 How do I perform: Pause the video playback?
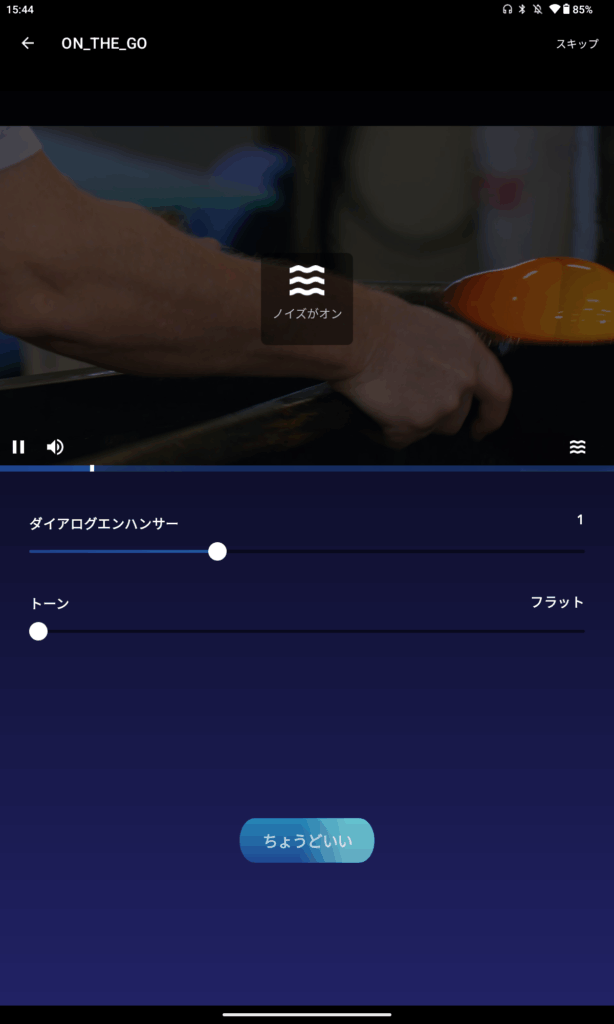(18, 447)
